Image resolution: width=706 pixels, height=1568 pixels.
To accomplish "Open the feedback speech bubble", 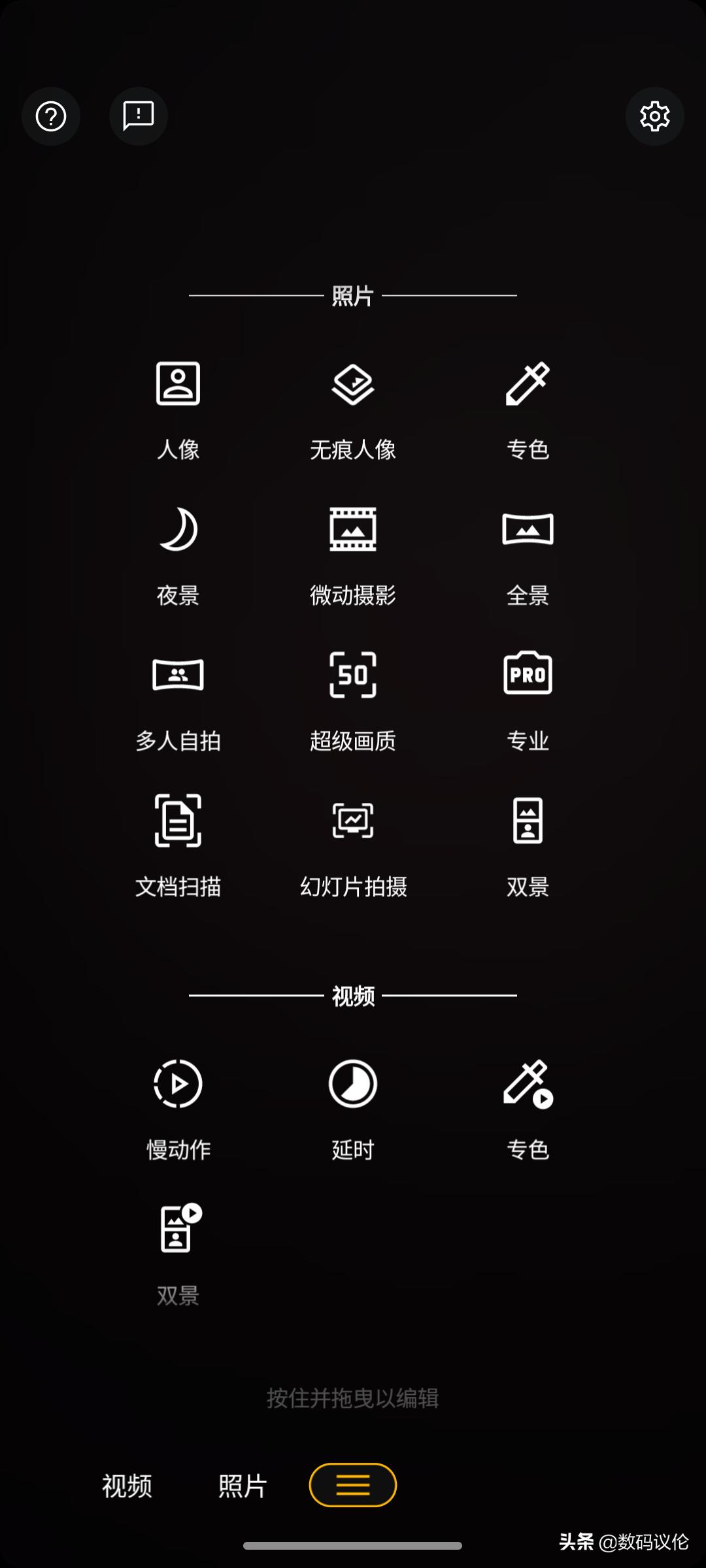I will pyautogui.click(x=138, y=116).
